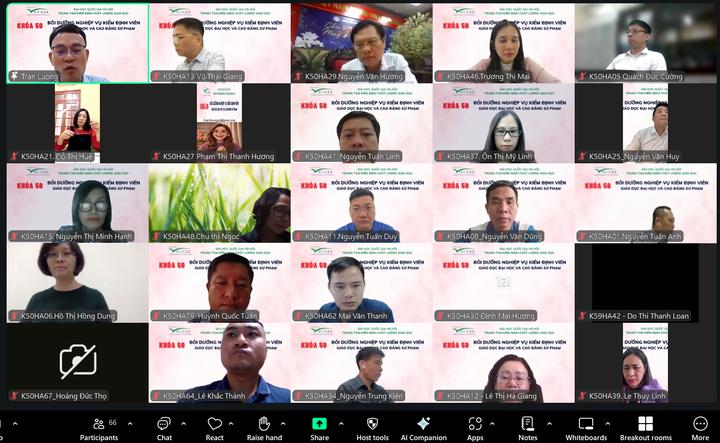Show More meeting options
The image size is (720, 443).
point(700,427)
